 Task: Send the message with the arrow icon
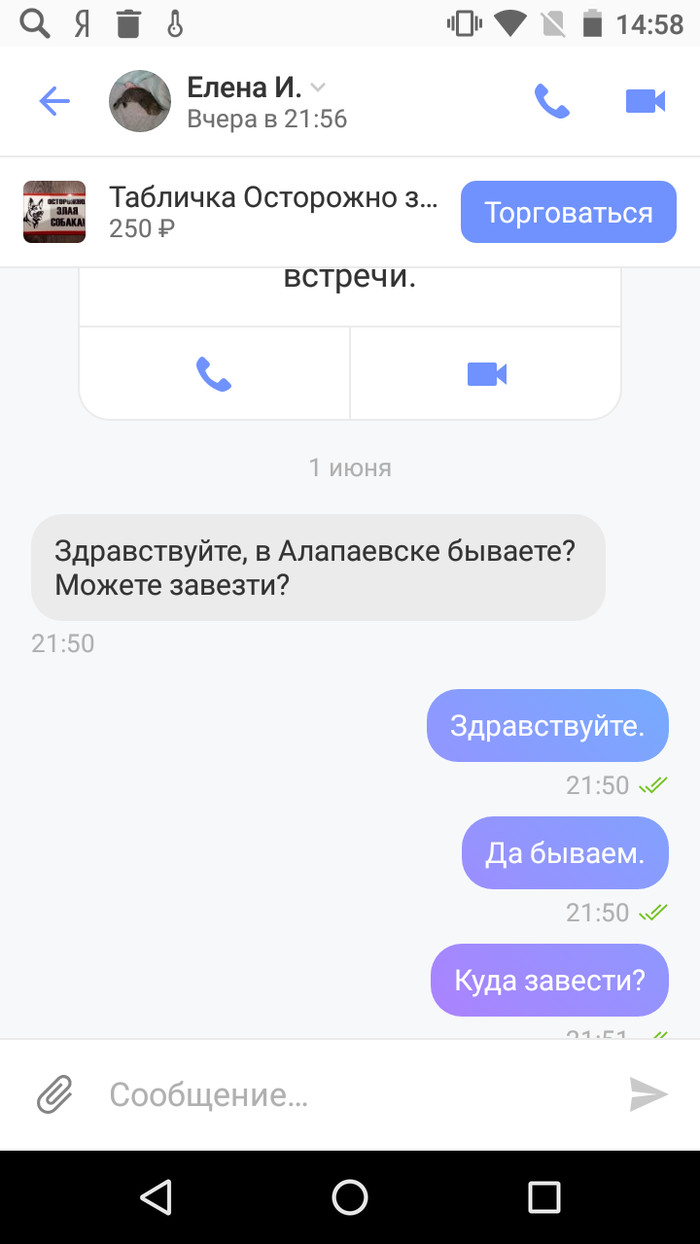coord(648,1095)
